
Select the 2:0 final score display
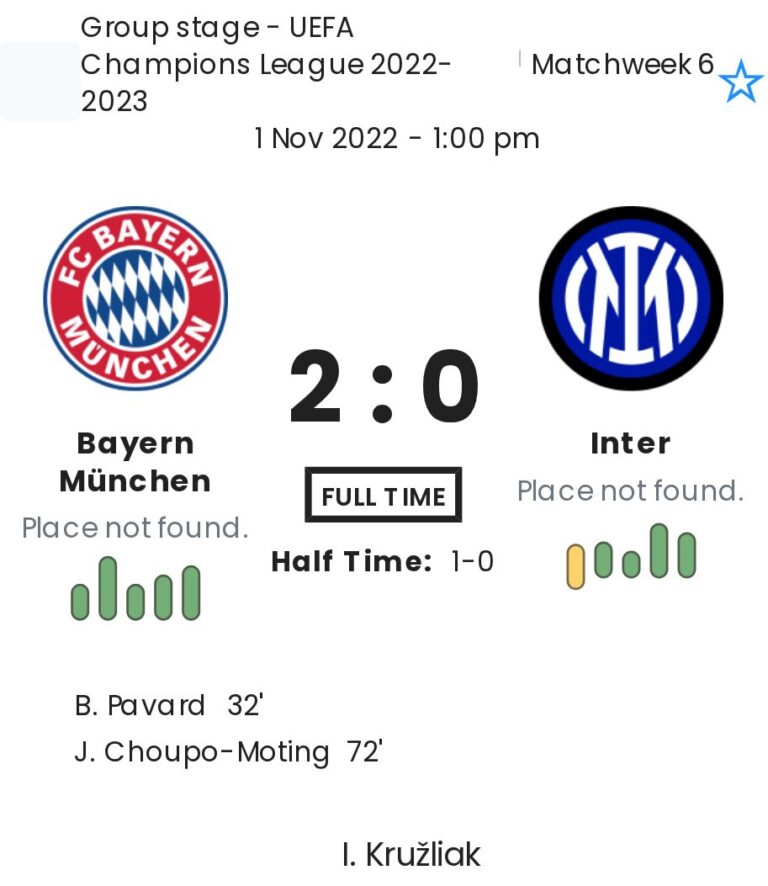tap(383, 385)
